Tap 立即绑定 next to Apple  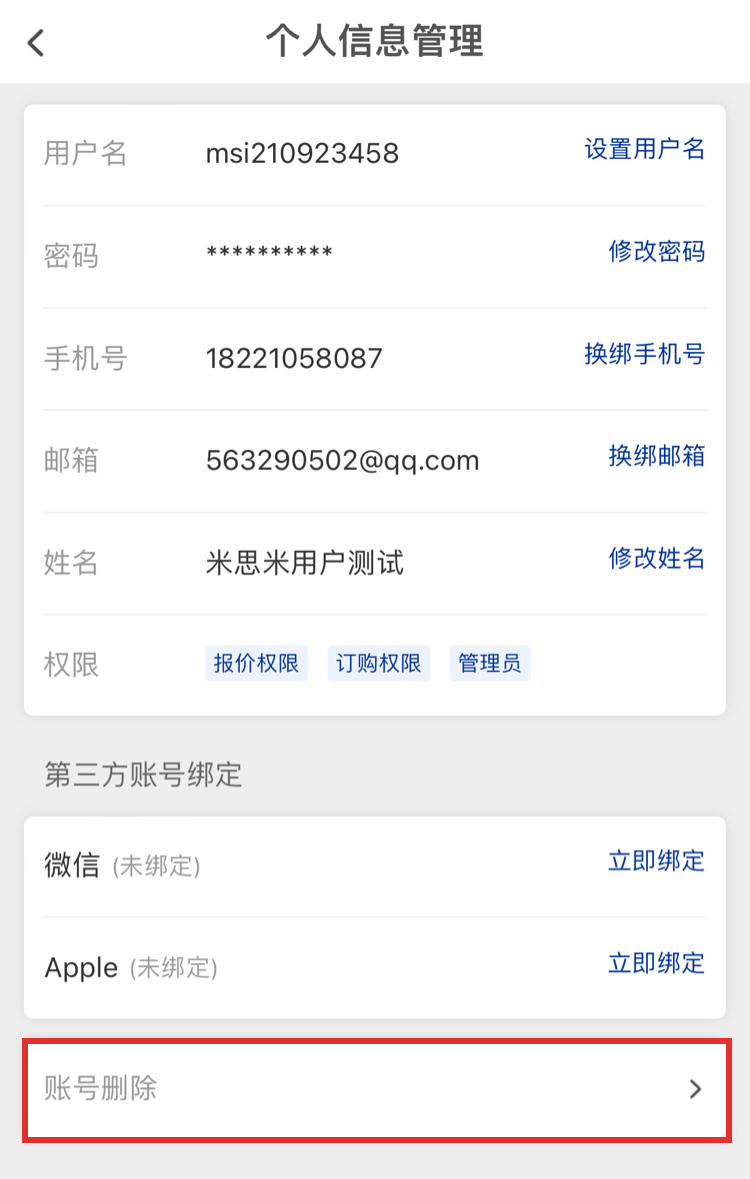(657, 963)
